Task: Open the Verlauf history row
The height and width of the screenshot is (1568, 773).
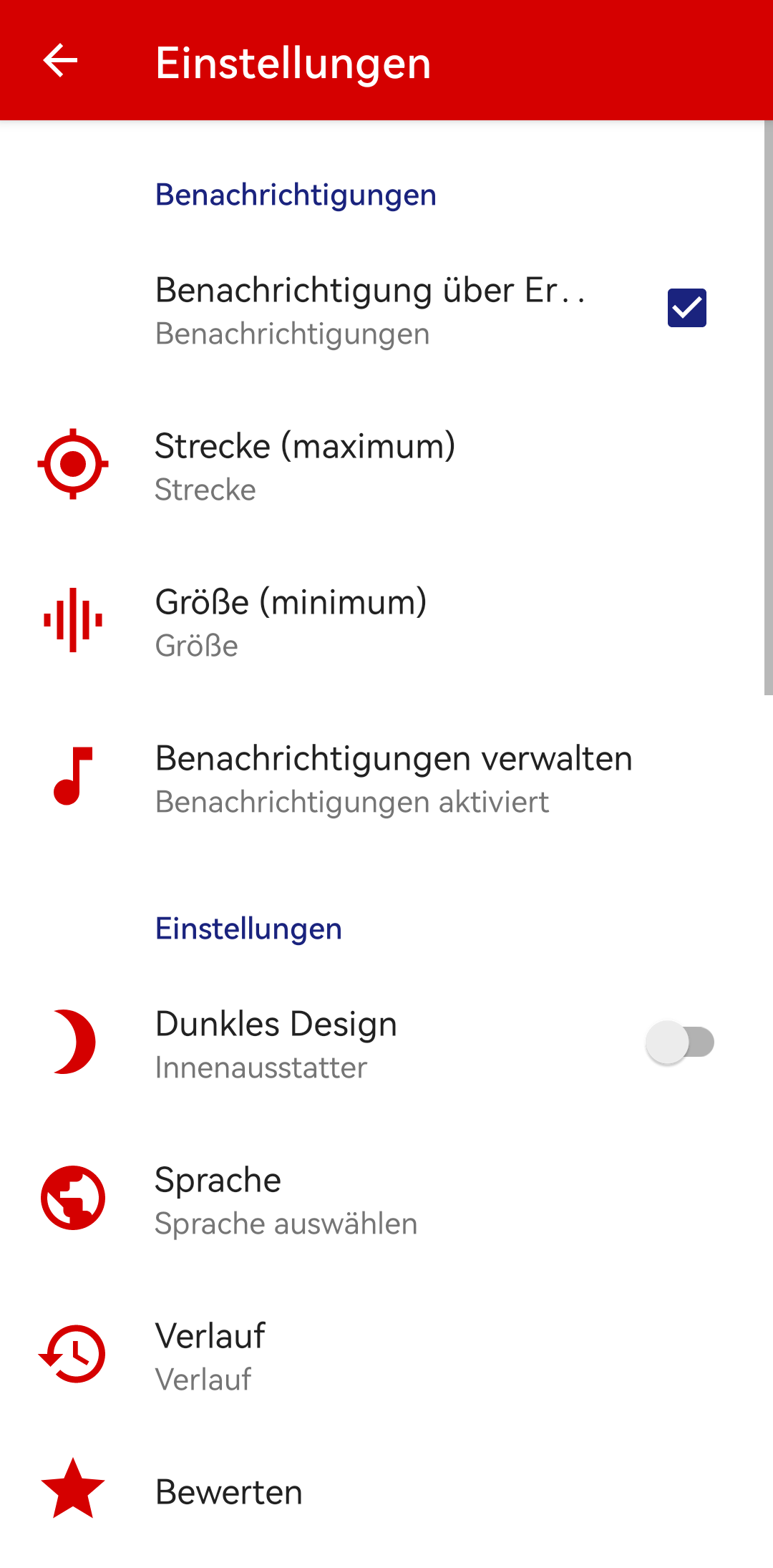Action: [386, 1355]
